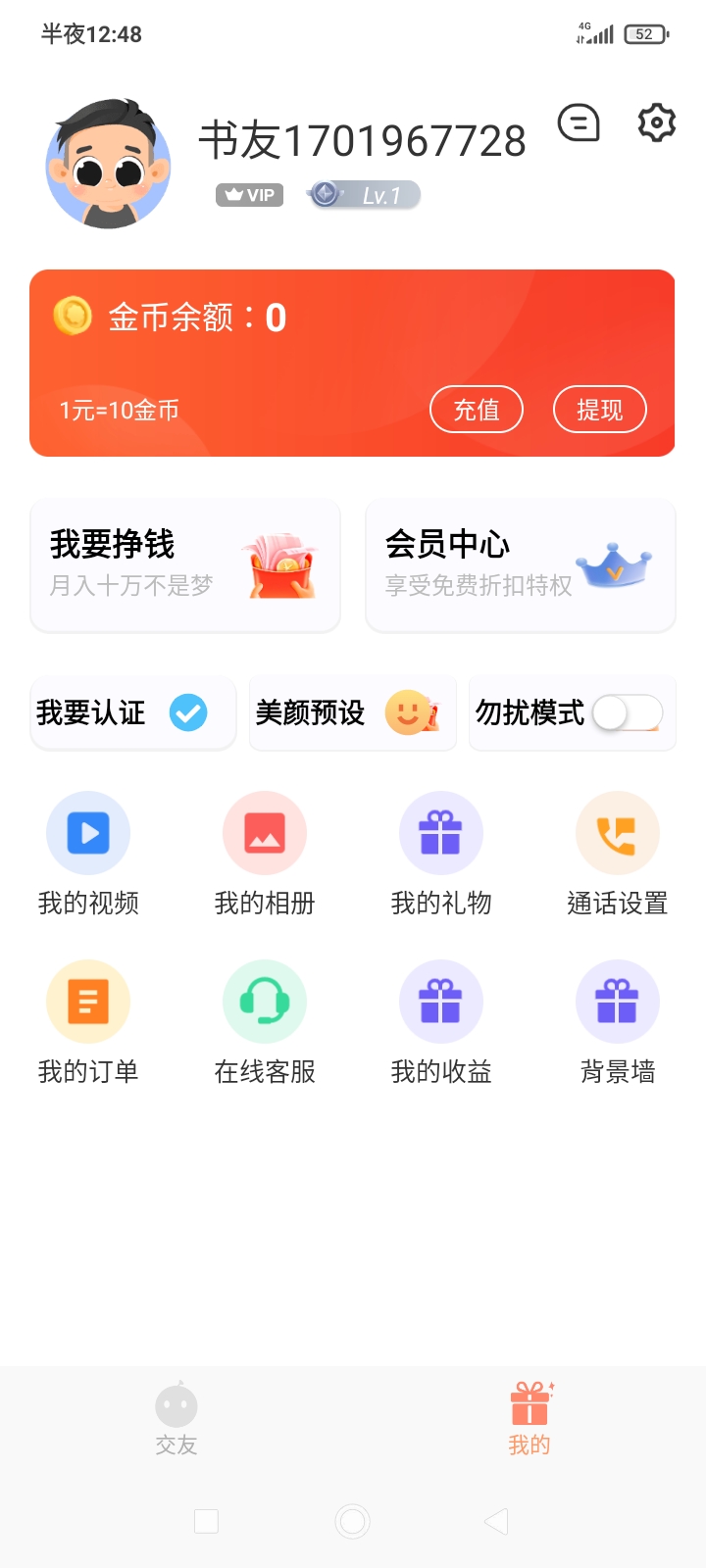Image resolution: width=706 pixels, height=1568 pixels.
Task: Open the settings gear icon
Action: (x=656, y=122)
